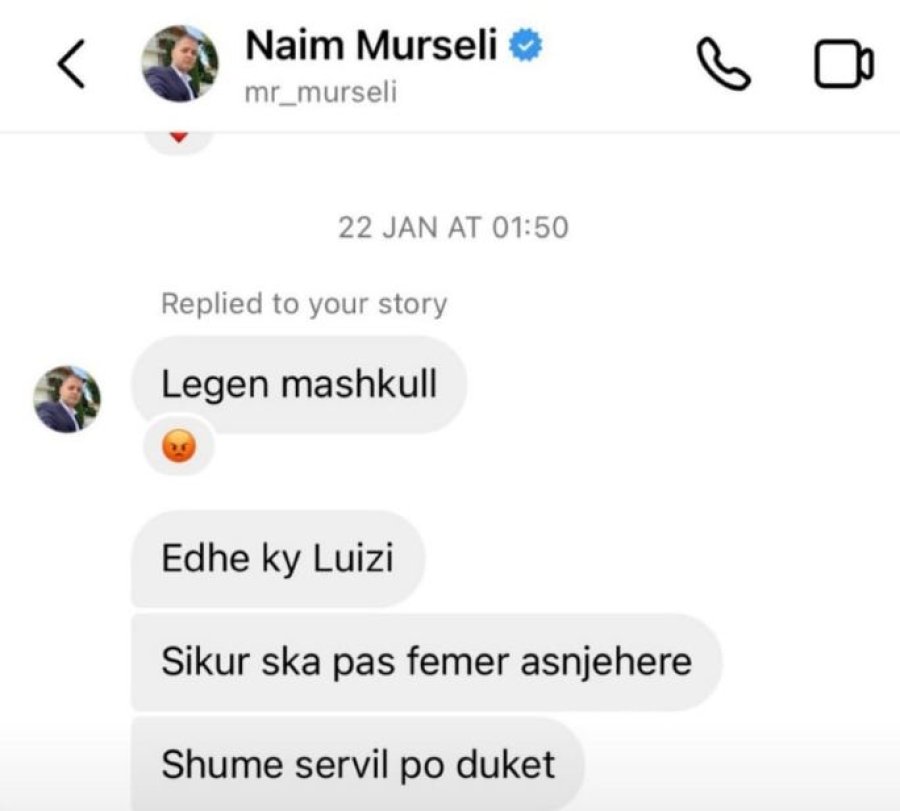Image resolution: width=900 pixels, height=811 pixels.
Task: Tap the avatar beside Legen mashkull message
Action: [x=68, y=398]
